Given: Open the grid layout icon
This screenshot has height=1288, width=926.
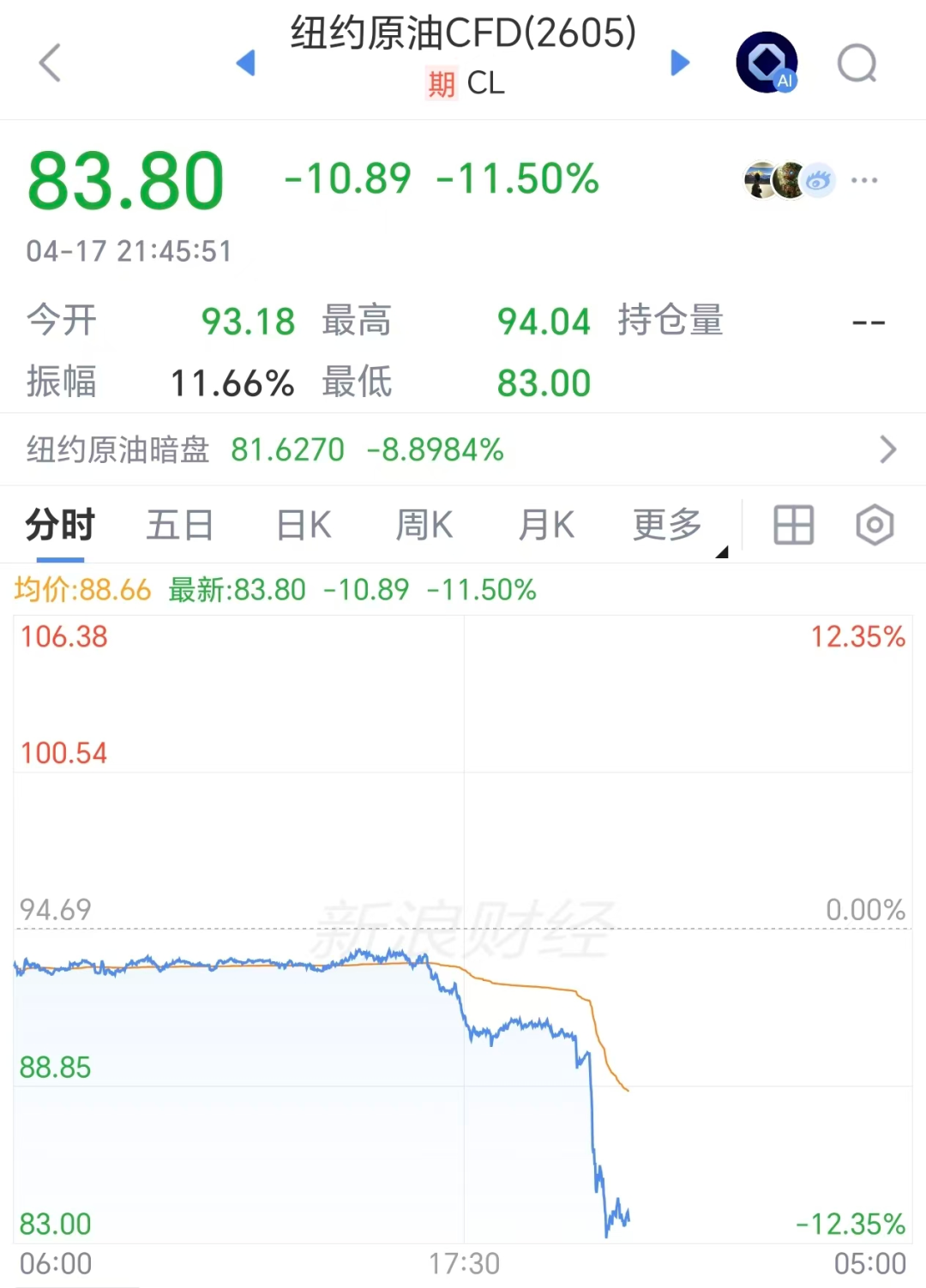Looking at the screenshot, I should (793, 525).
